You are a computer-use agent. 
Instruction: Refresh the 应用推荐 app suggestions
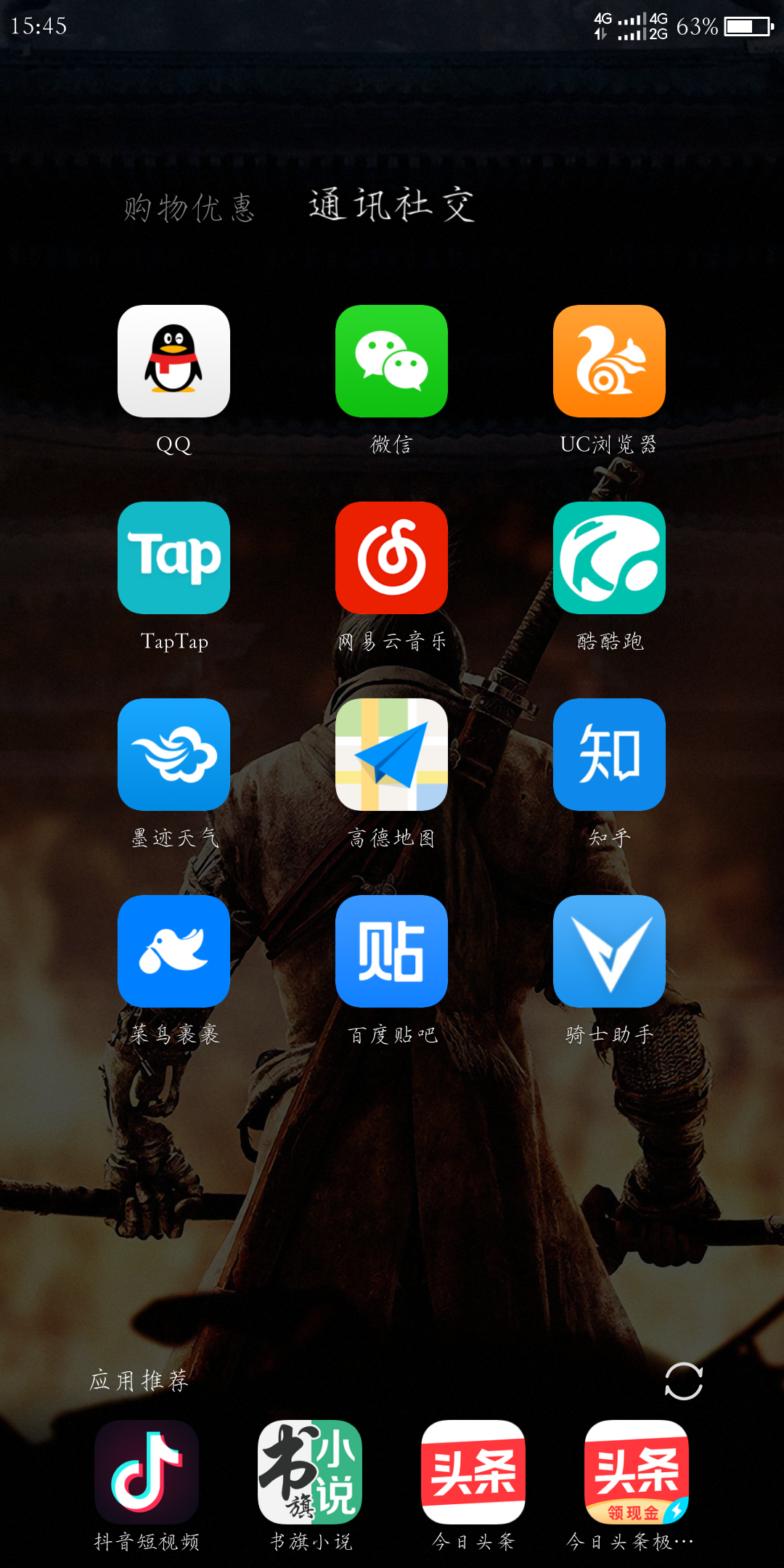pyautogui.click(x=683, y=1380)
